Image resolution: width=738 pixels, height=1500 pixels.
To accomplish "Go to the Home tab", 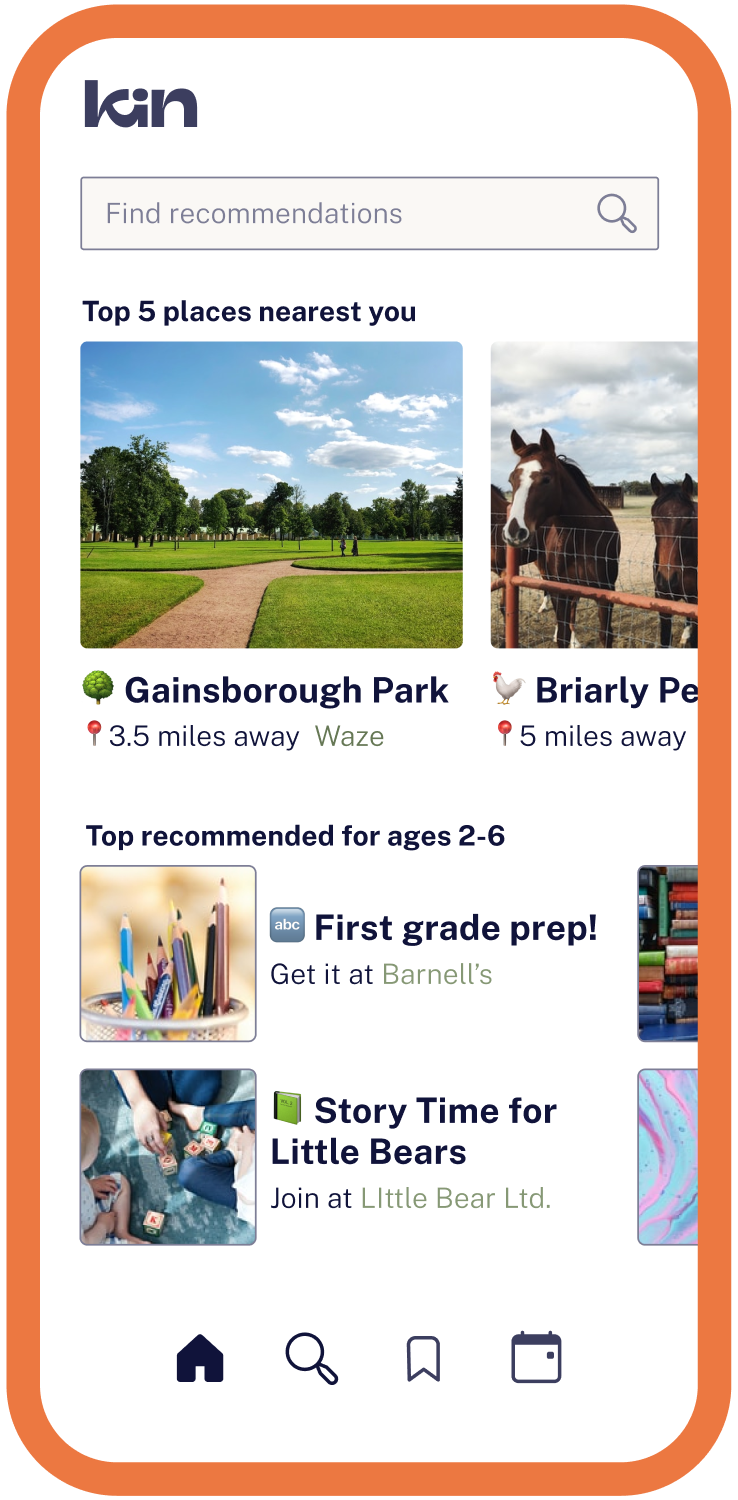I will (x=200, y=1359).
